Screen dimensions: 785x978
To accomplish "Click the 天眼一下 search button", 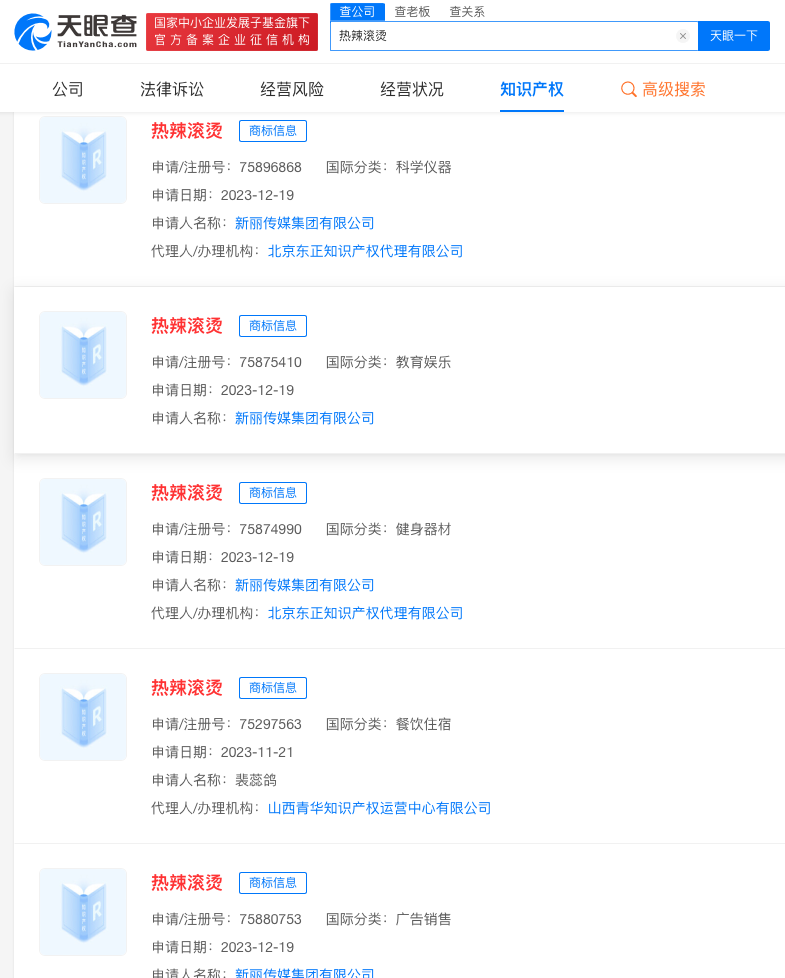I will (733, 35).
